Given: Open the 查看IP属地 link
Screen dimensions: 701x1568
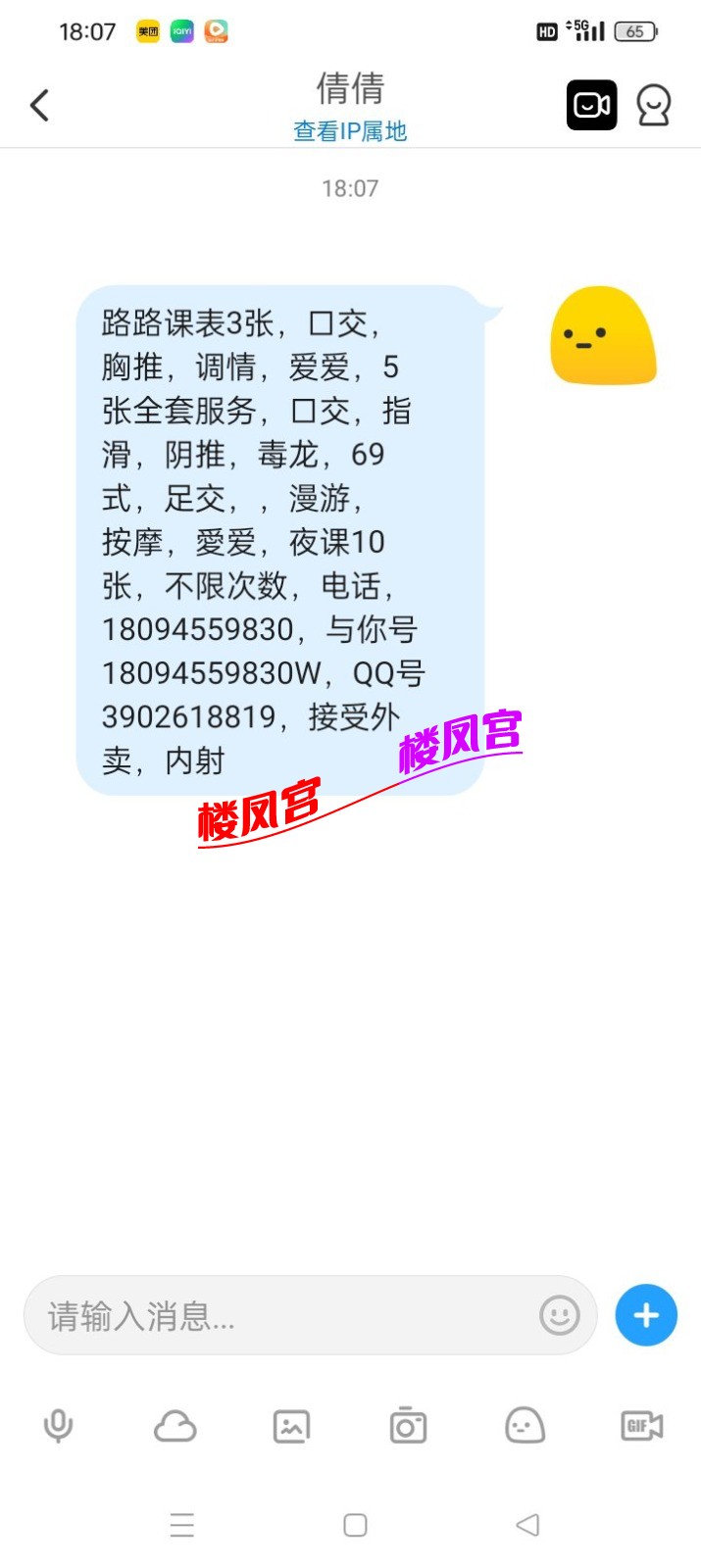Looking at the screenshot, I should click(x=350, y=131).
